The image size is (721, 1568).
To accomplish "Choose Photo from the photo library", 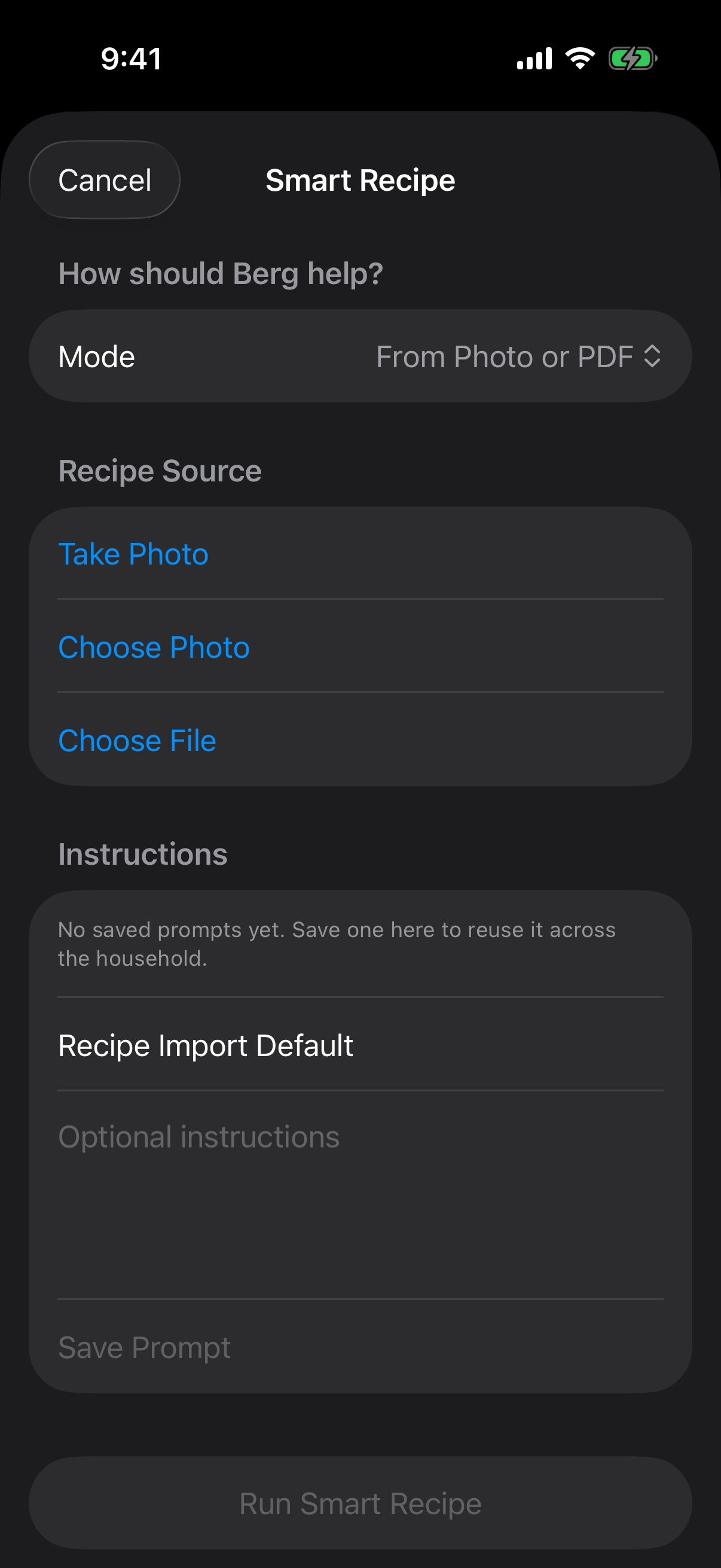I will pos(153,647).
